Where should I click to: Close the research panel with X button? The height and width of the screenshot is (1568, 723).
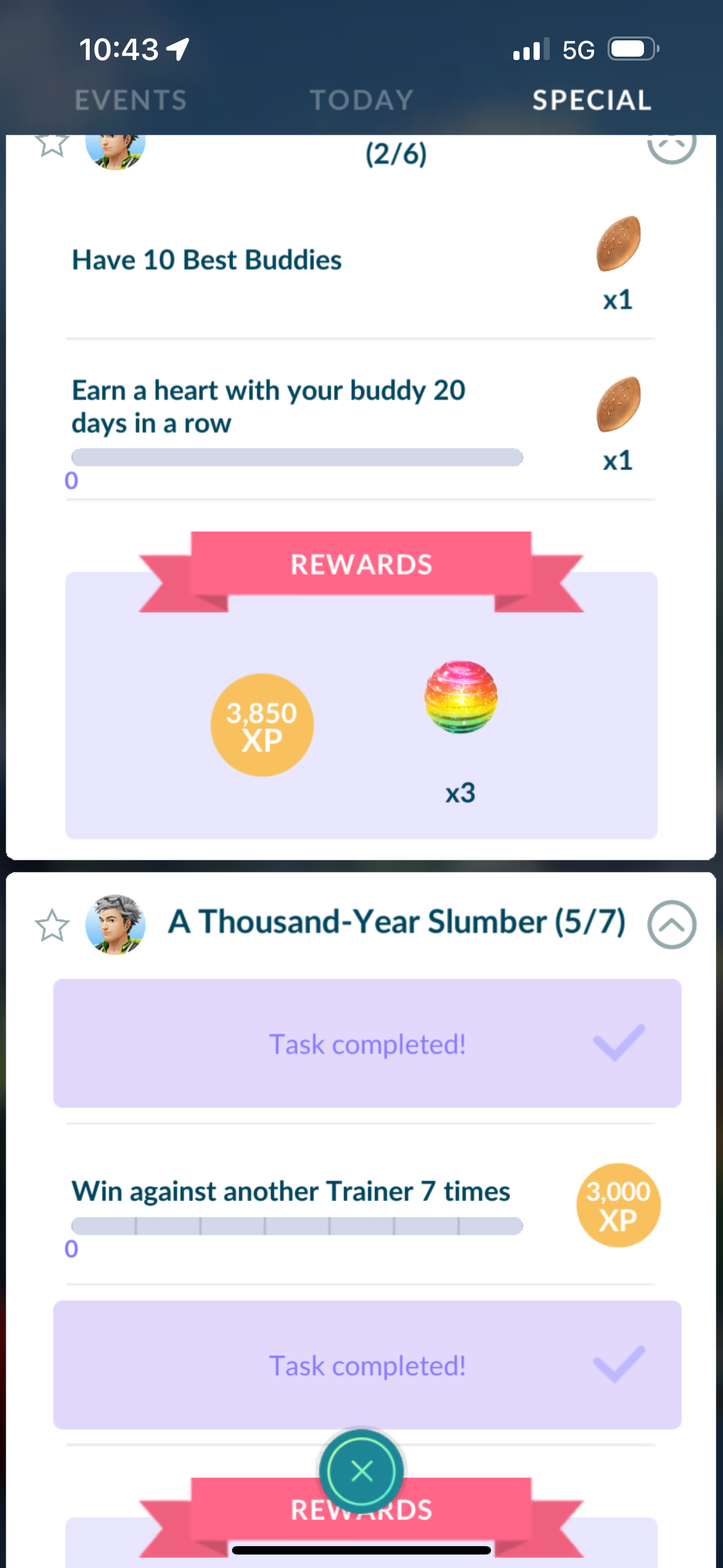[361, 1471]
